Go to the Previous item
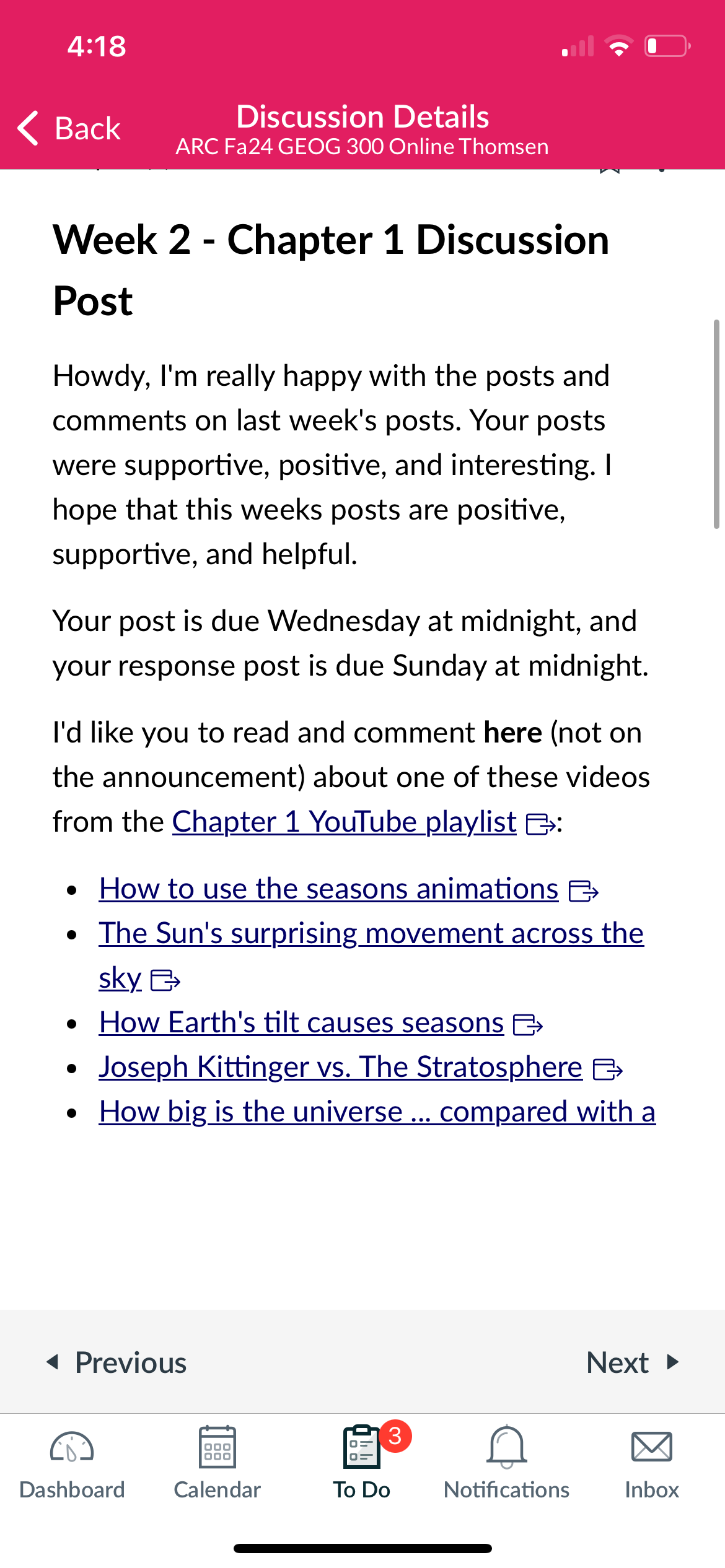 [x=116, y=1362]
